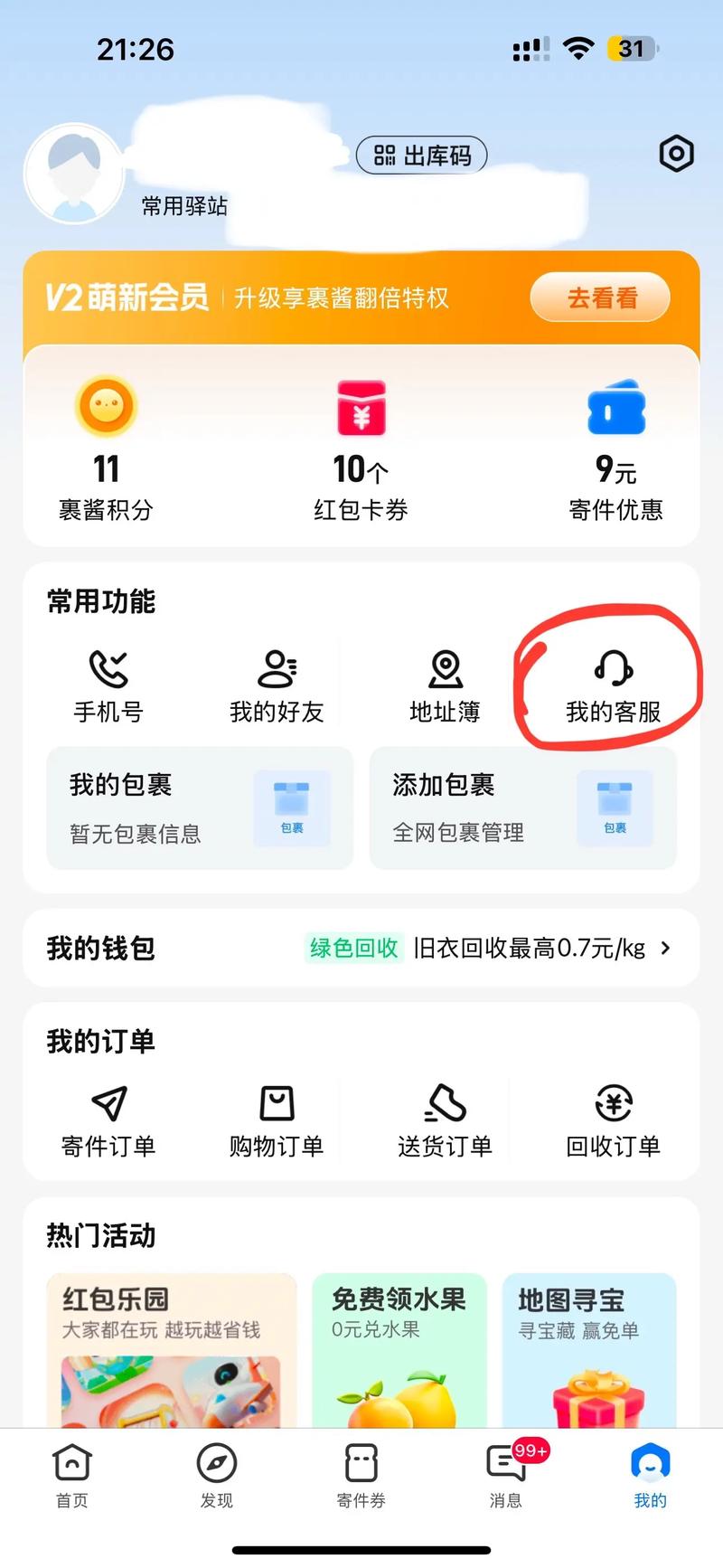Contact 我的客服 customer service
Viewport: 723px width, 1568px height.
pos(613,686)
